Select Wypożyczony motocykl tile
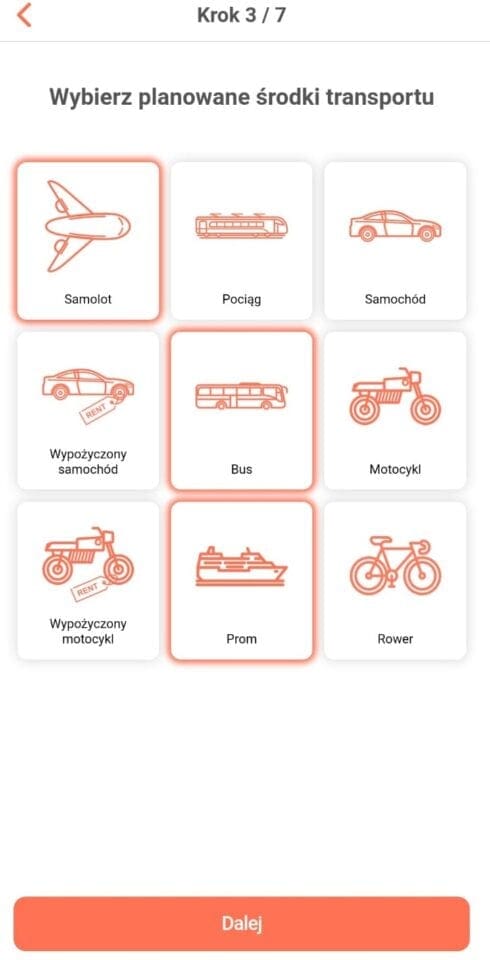This screenshot has width=490, height=960. click(x=88, y=580)
